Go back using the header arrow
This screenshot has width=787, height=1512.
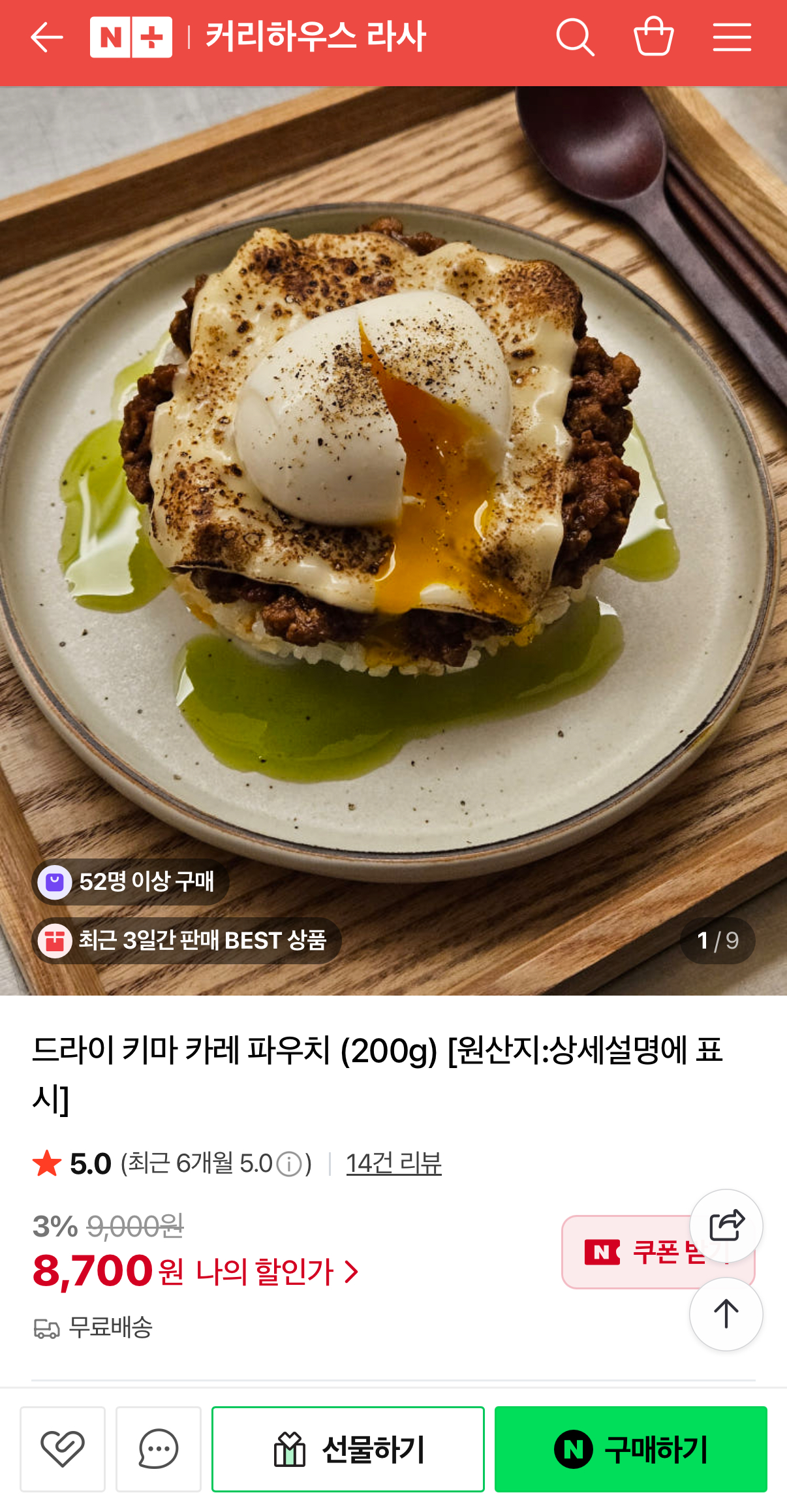click(47, 37)
